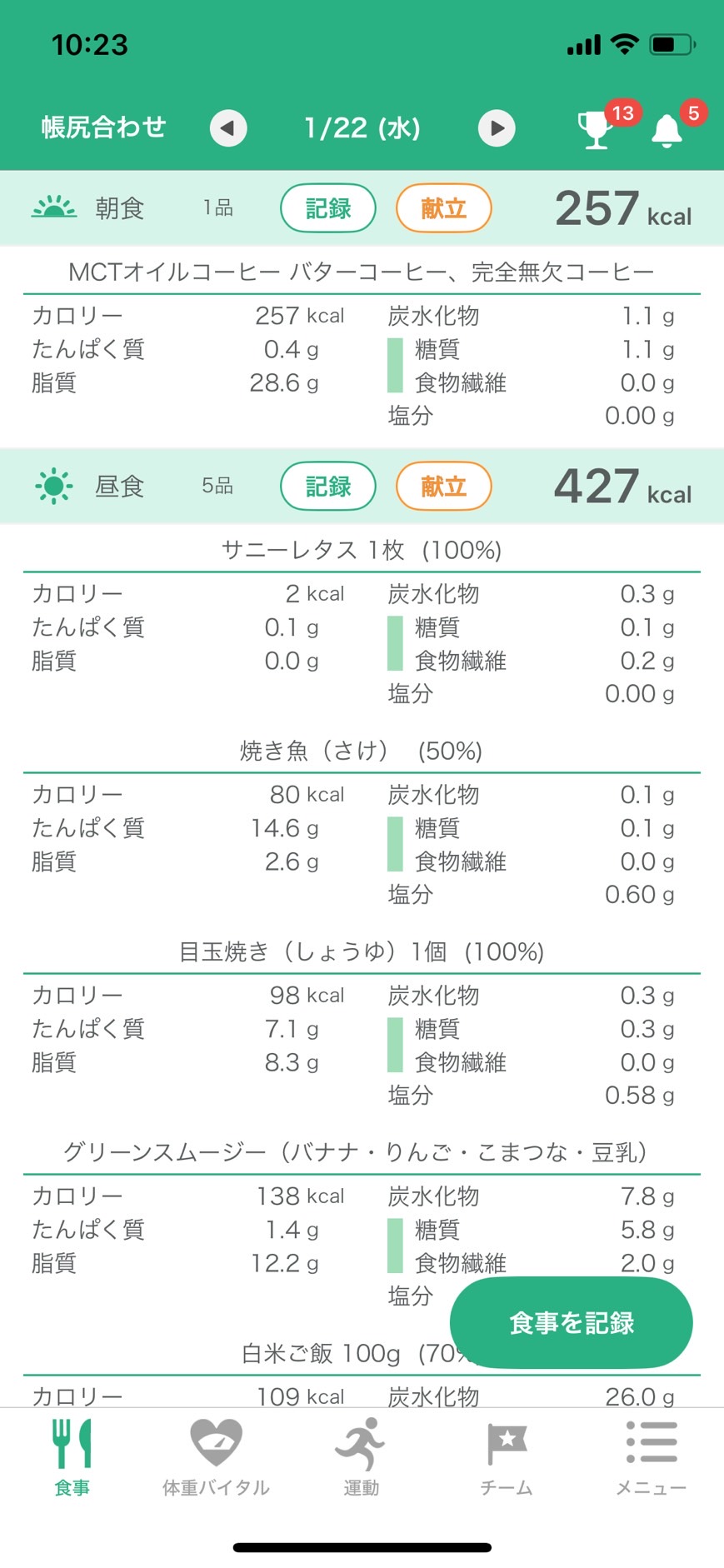Tap the 帳尻合わせ header link

click(x=104, y=127)
